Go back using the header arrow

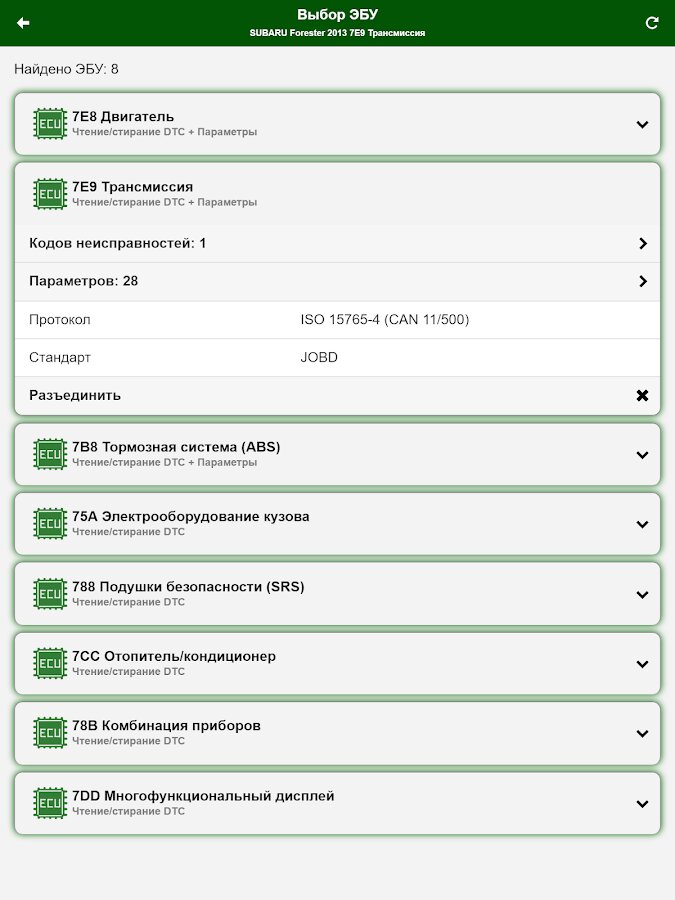tap(23, 23)
